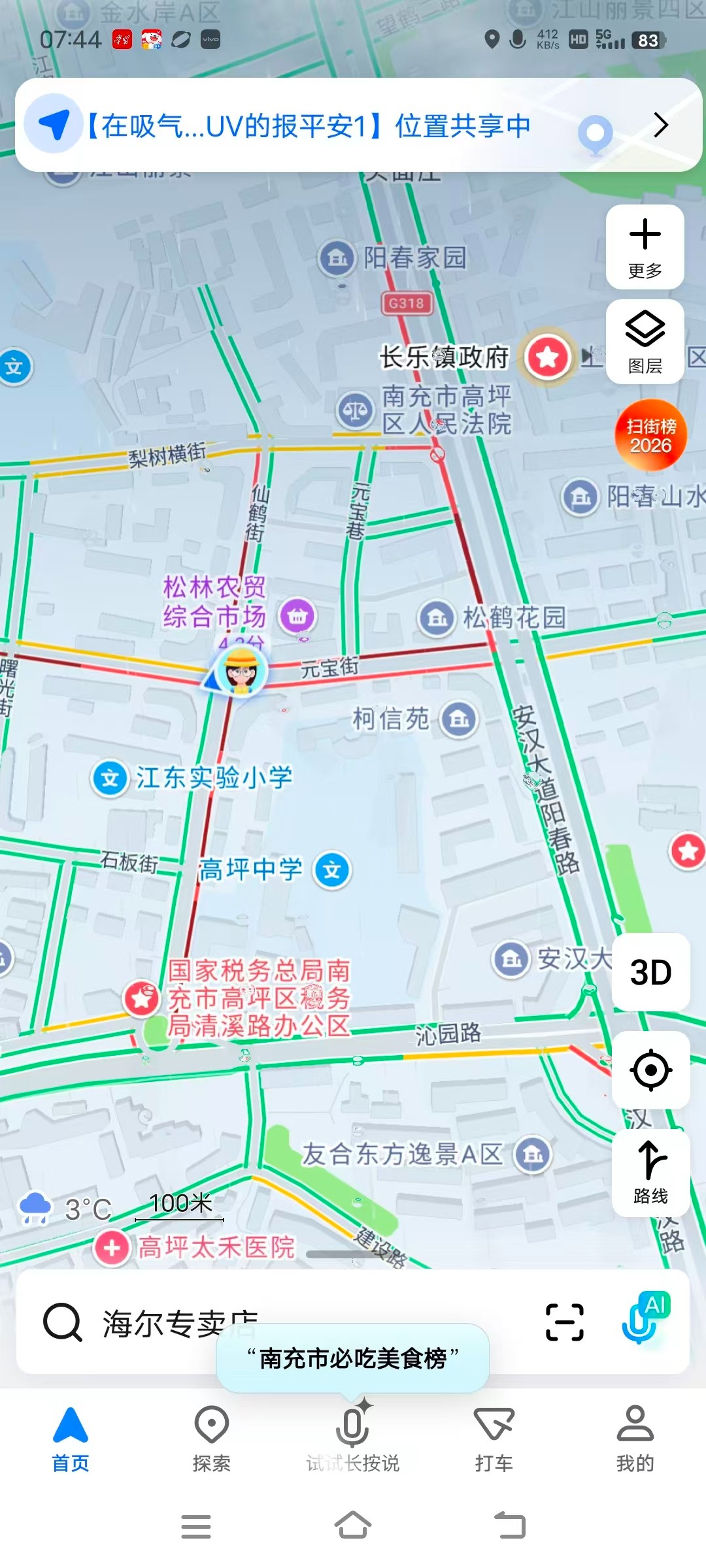
Task: Switch to the 探索 tab
Action: click(212, 1439)
